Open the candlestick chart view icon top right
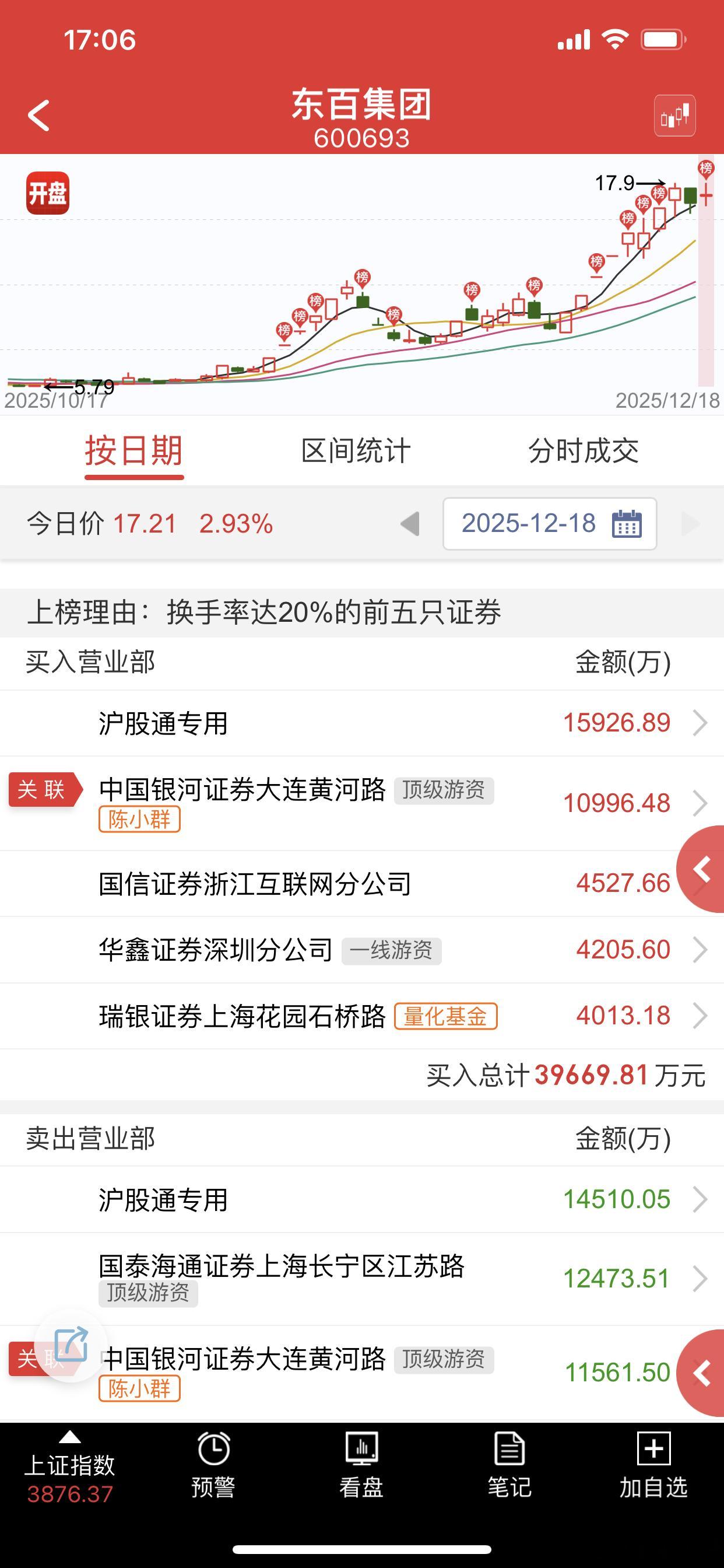The width and height of the screenshot is (724, 1568). click(676, 116)
